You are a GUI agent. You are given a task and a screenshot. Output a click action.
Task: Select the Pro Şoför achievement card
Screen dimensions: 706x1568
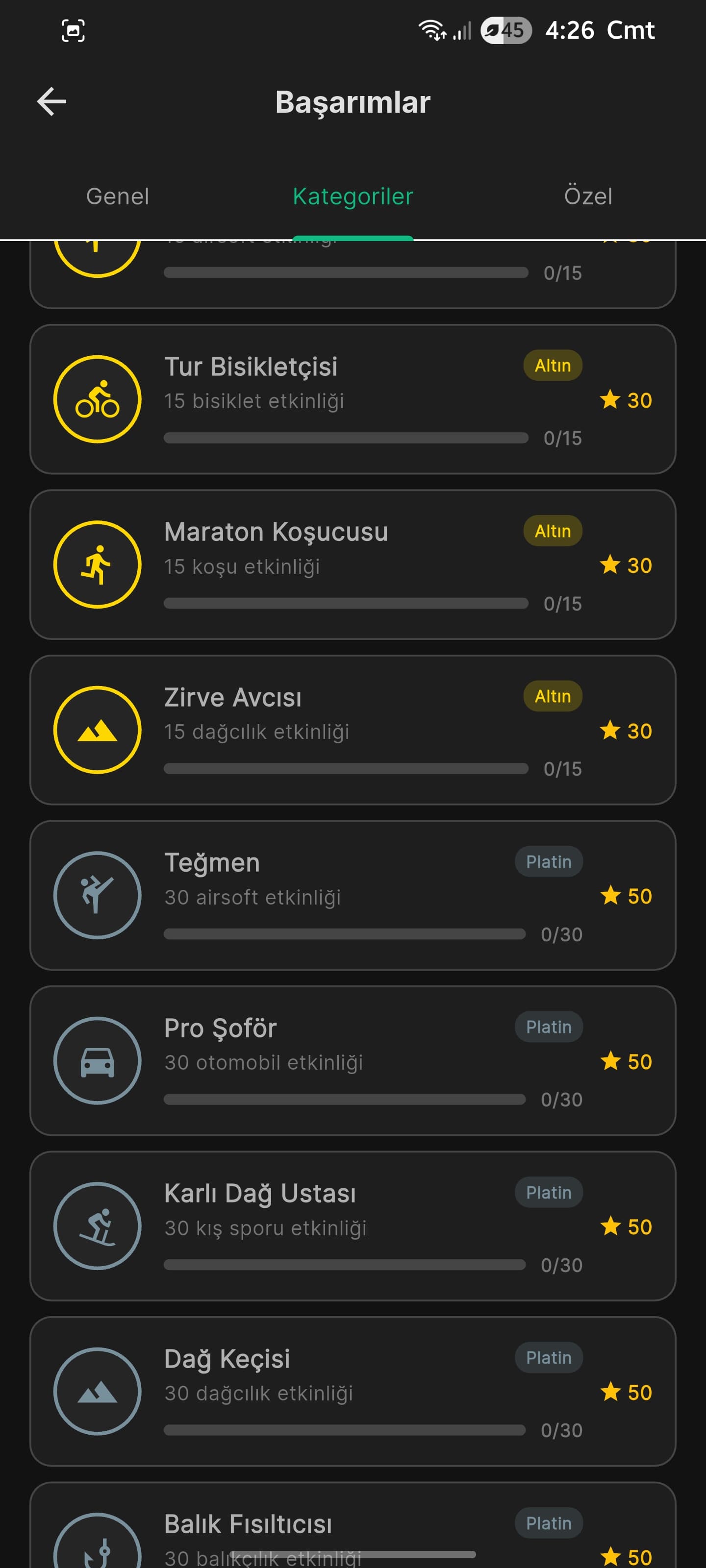[x=353, y=1060]
